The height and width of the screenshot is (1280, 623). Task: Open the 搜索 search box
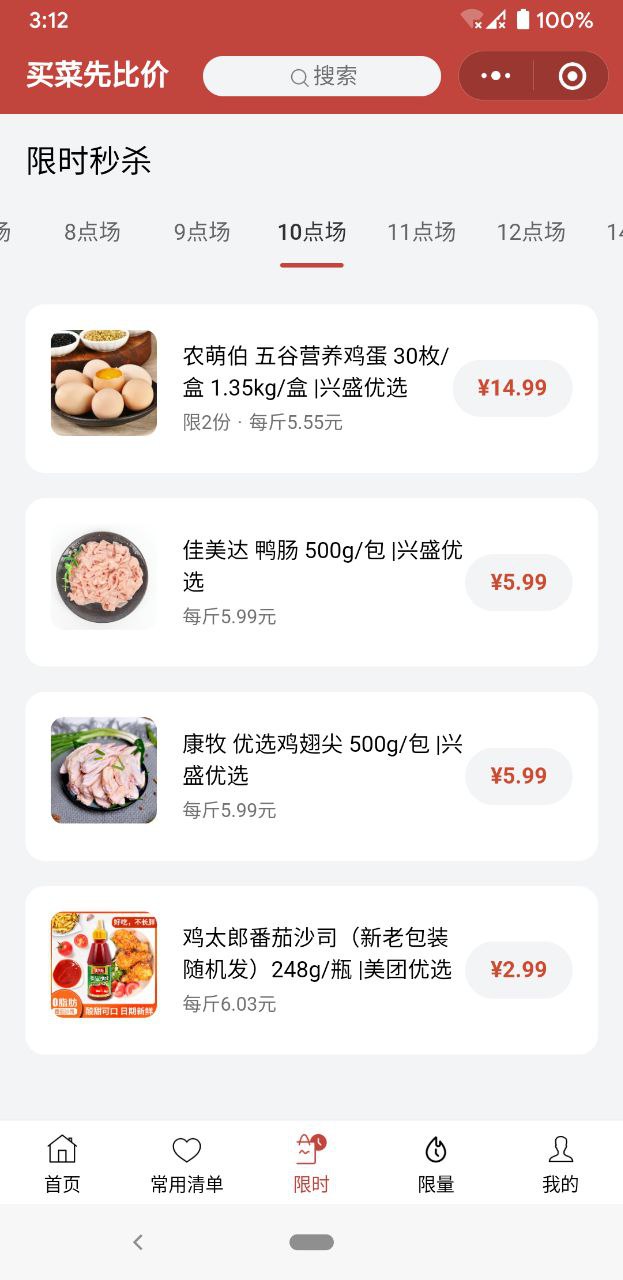[x=322, y=76]
